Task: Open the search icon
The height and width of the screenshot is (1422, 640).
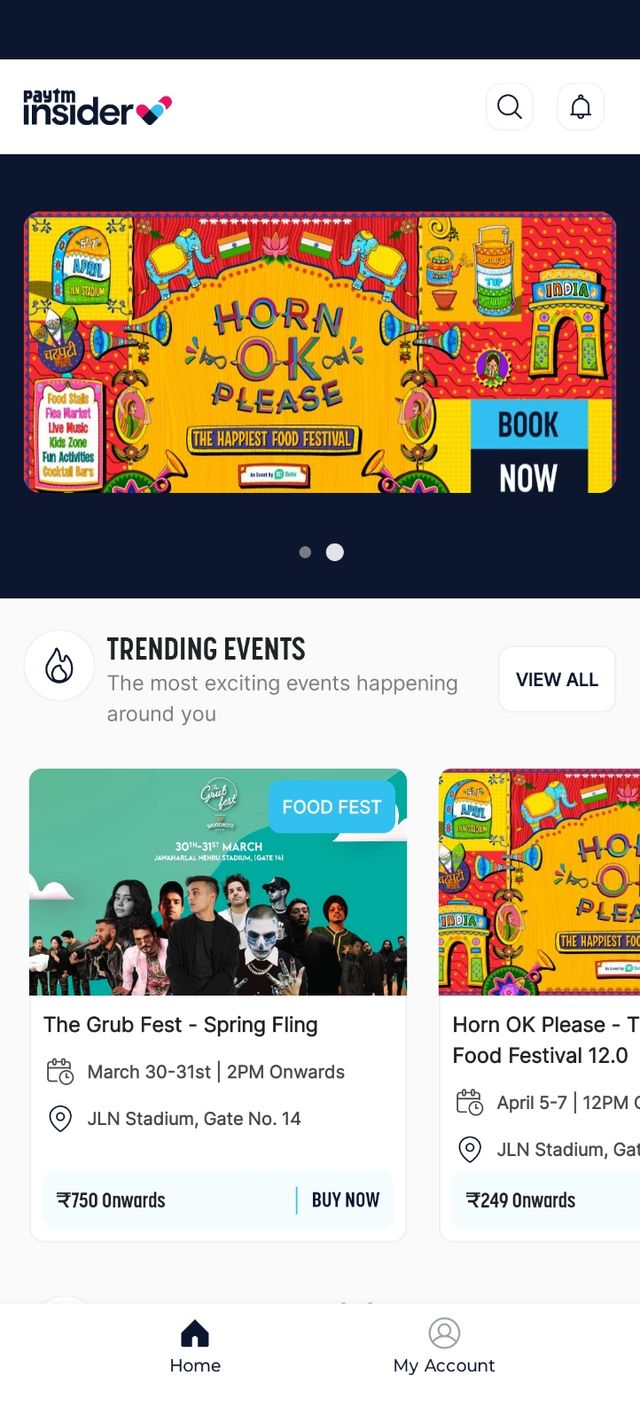Action: 509,107
